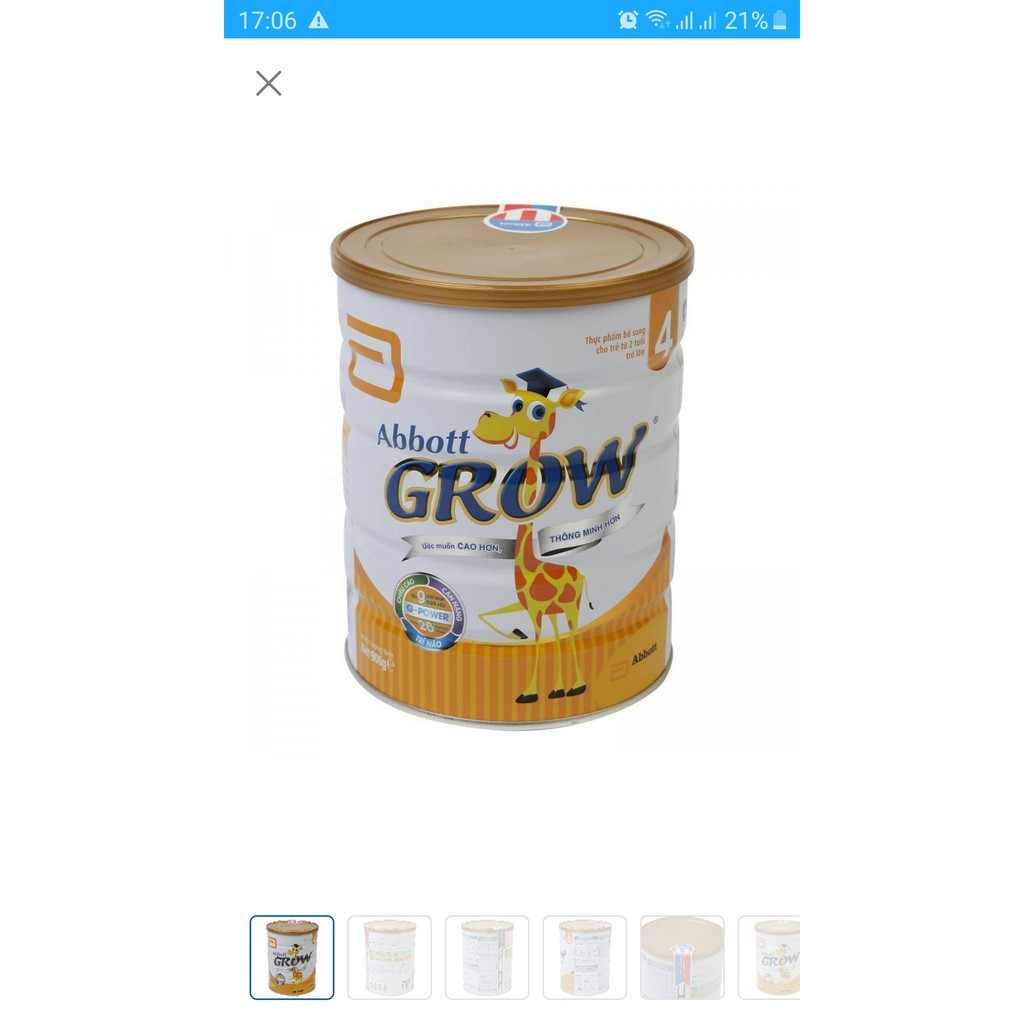Select the fifth thumbnail showing the can lid
This screenshot has height=1024, width=1024.
point(682,957)
